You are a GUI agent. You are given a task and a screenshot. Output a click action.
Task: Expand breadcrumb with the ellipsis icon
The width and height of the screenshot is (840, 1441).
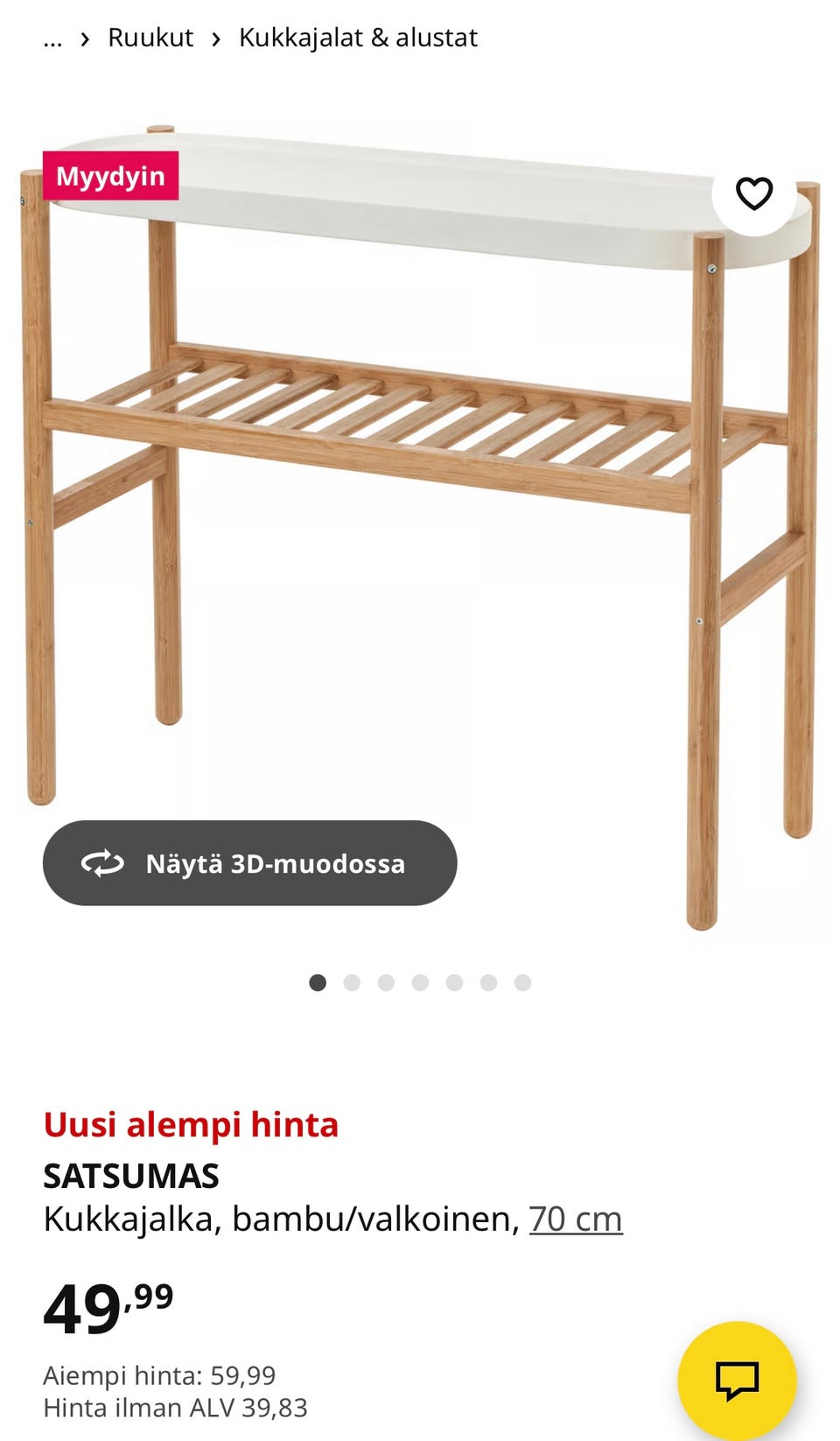[x=52, y=38]
